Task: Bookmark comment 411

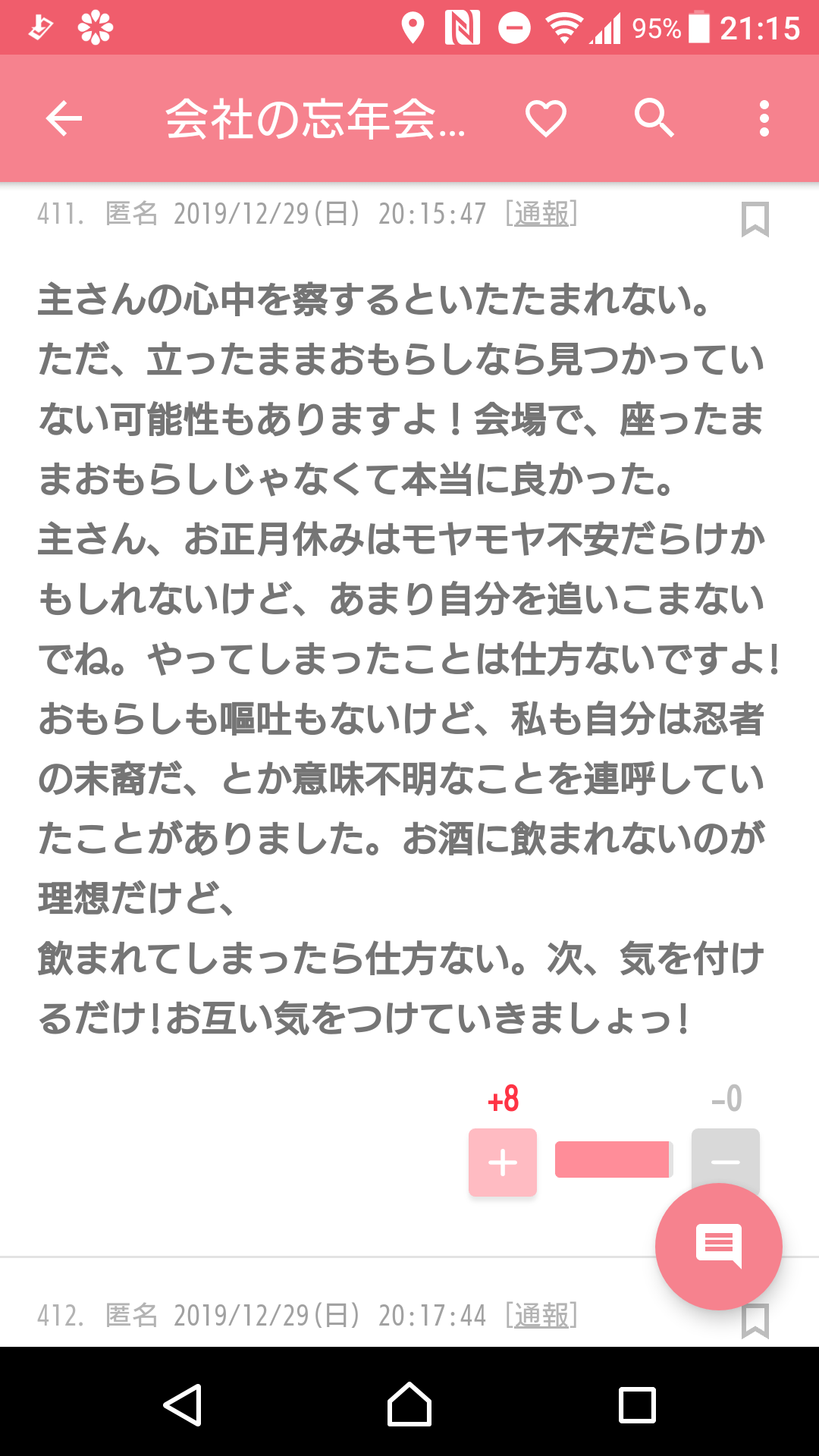Action: tap(755, 219)
